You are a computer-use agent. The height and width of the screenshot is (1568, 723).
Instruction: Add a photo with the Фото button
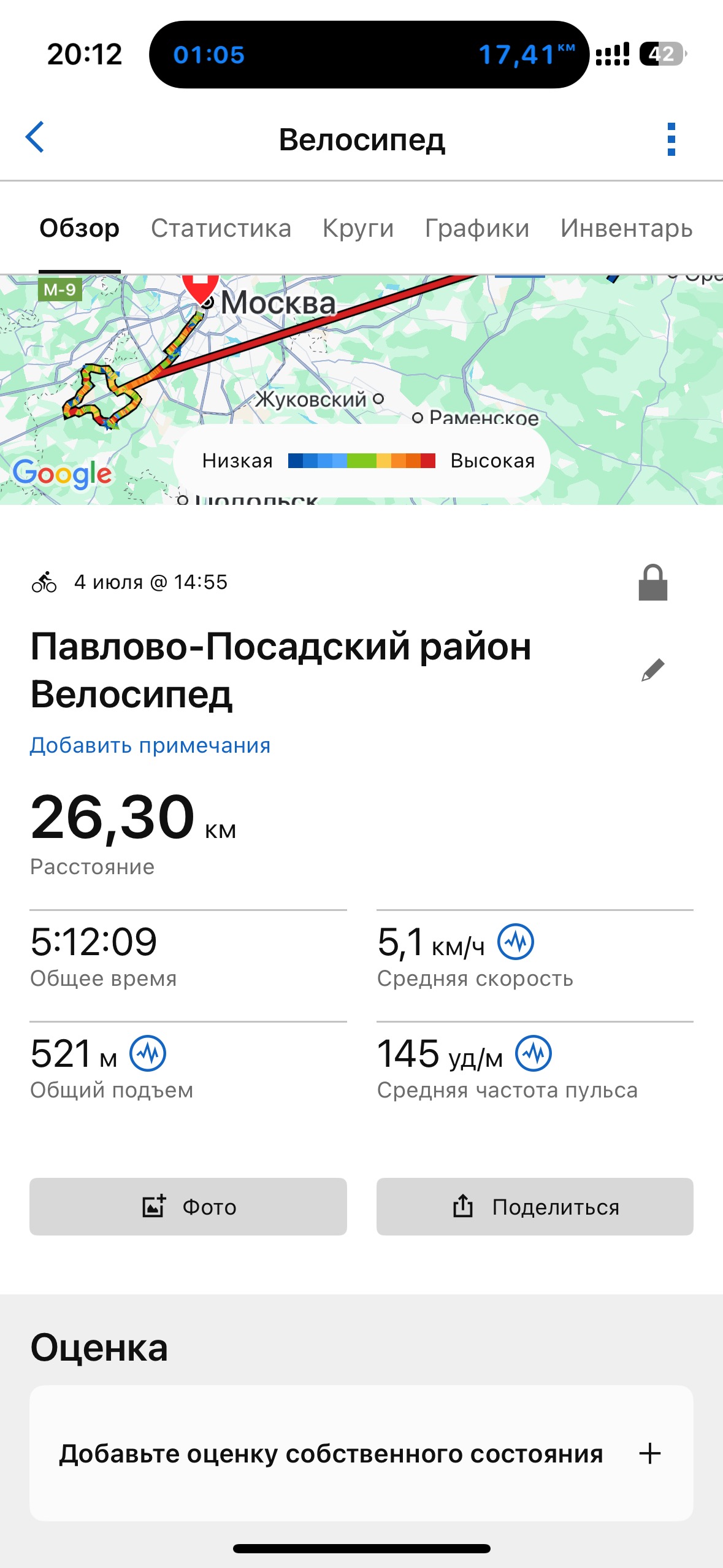pyautogui.click(x=188, y=1207)
